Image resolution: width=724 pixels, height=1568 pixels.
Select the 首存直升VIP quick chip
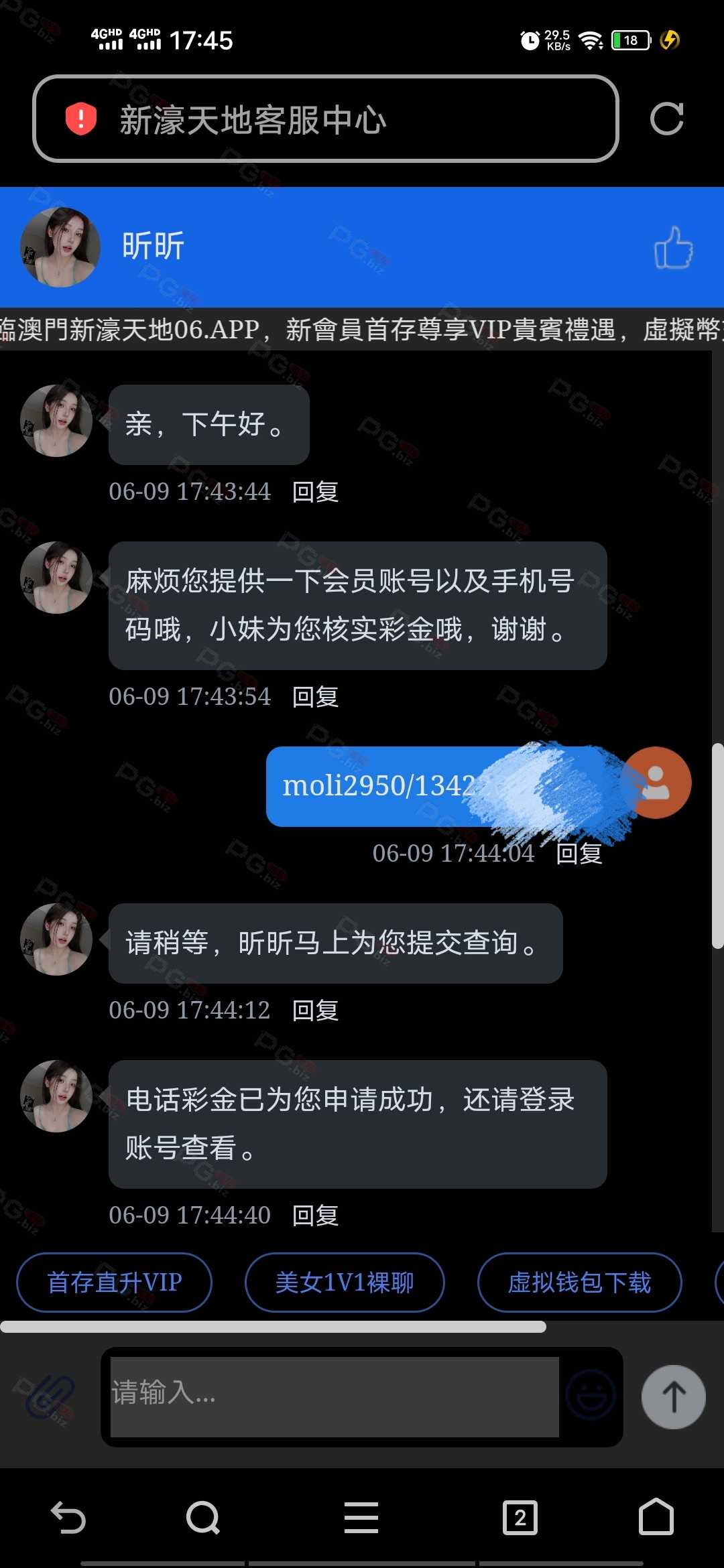point(114,1283)
